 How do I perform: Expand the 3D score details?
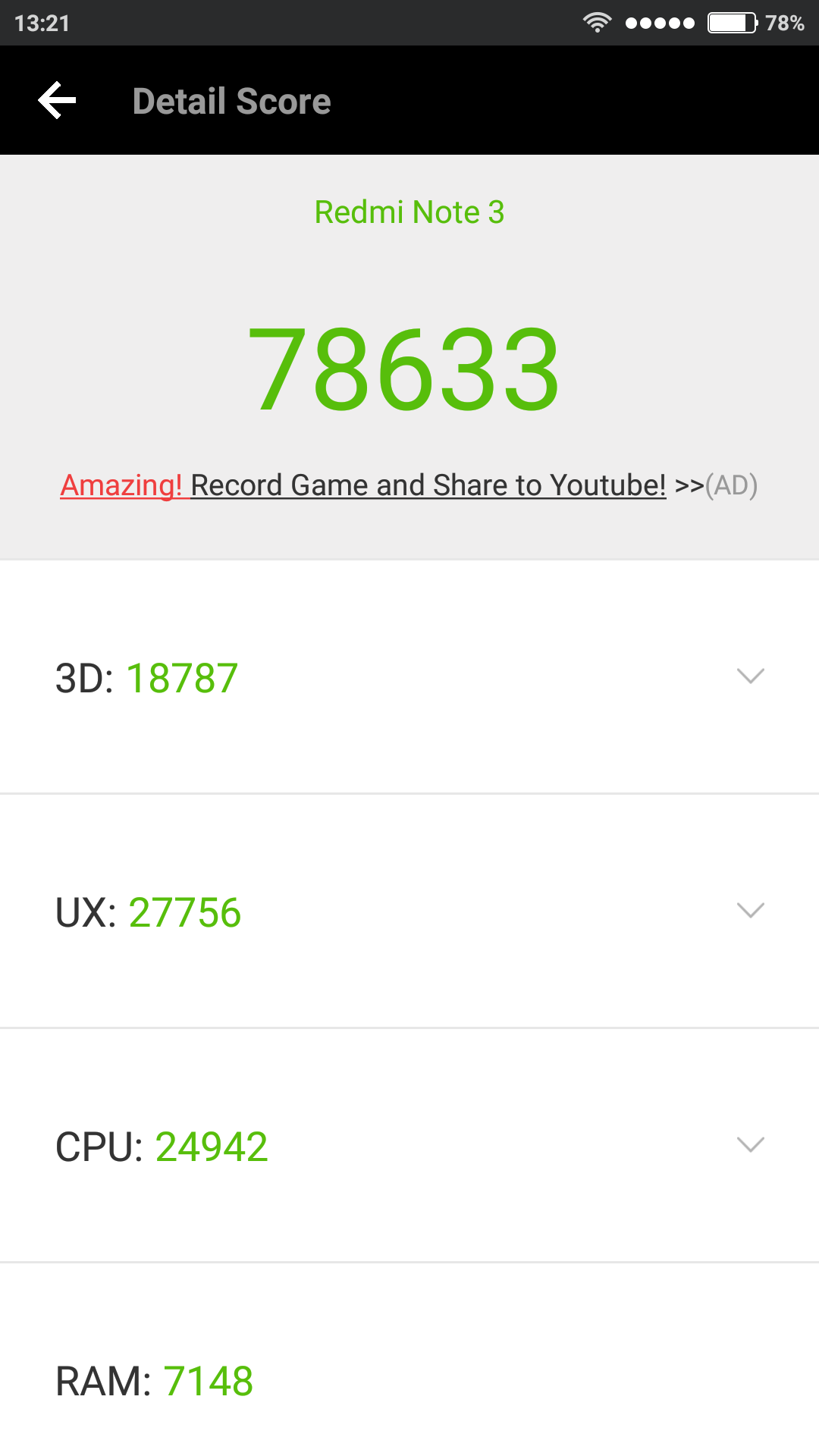click(409, 677)
